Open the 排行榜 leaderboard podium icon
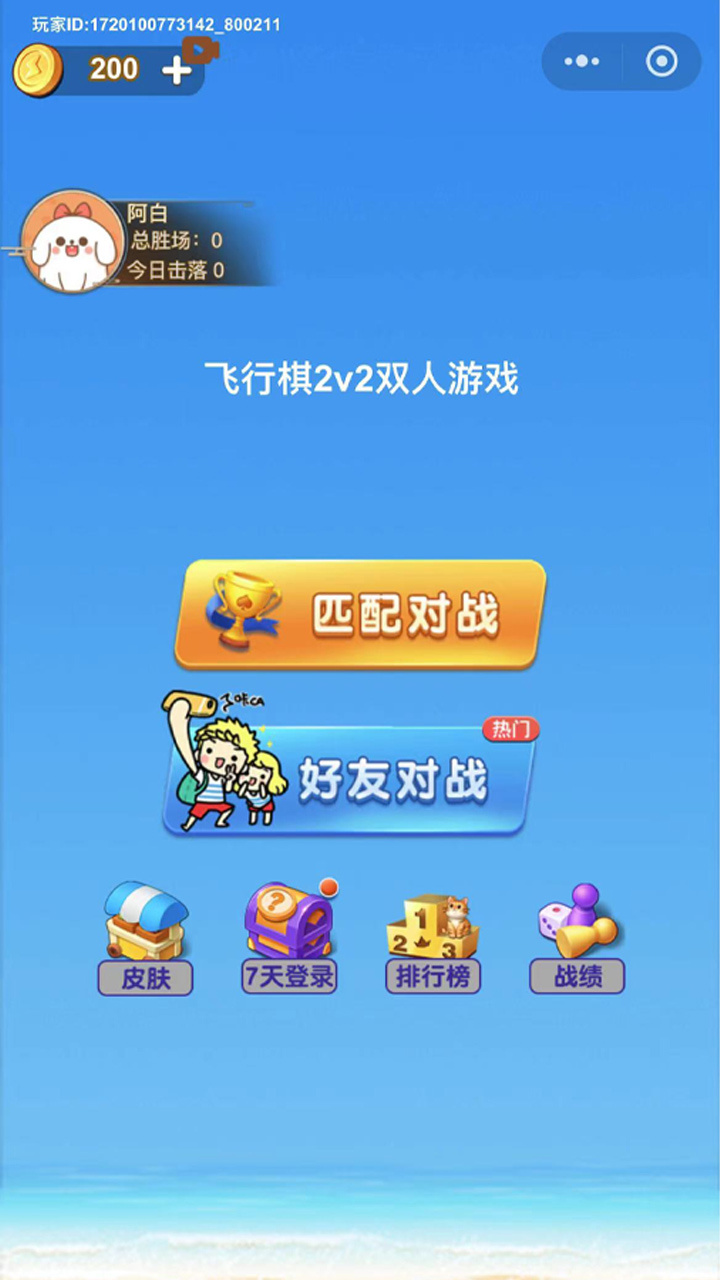 [x=432, y=928]
